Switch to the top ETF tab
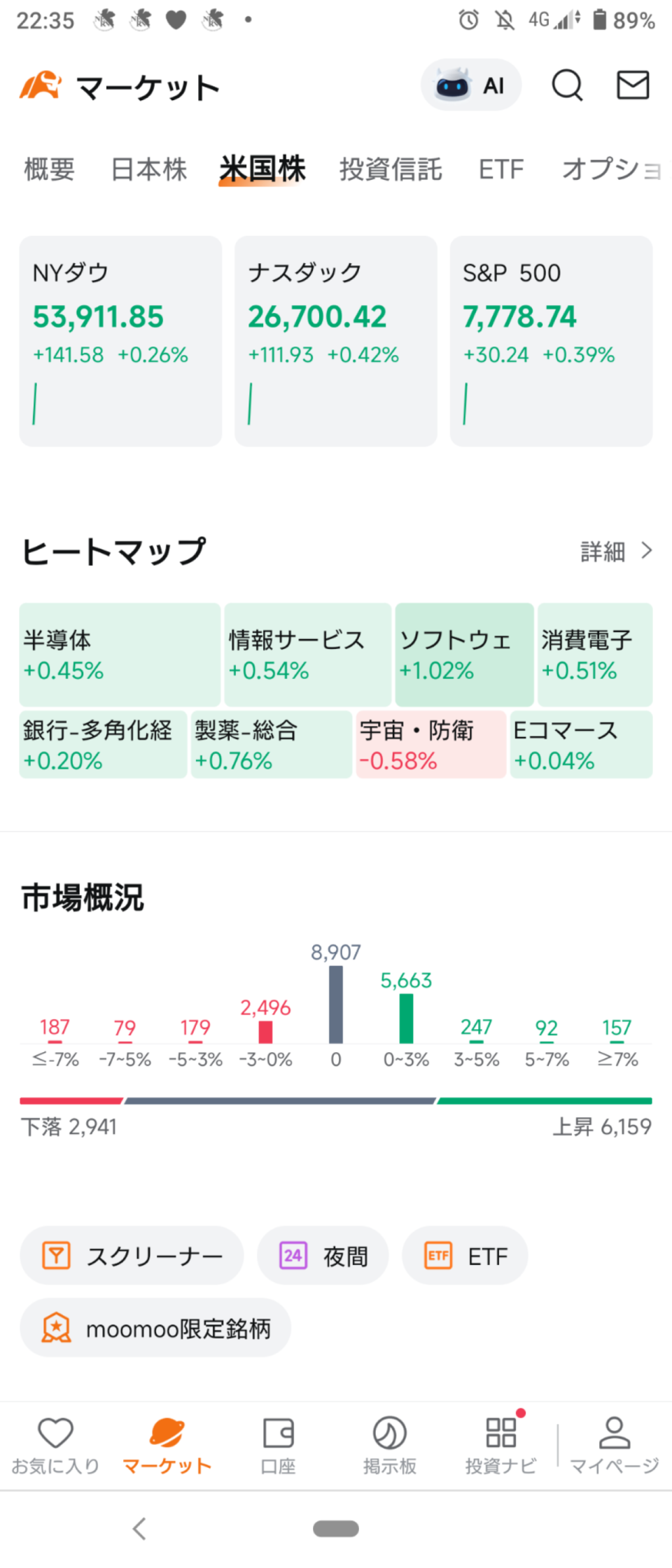This screenshot has height=1568, width=672. point(501,169)
